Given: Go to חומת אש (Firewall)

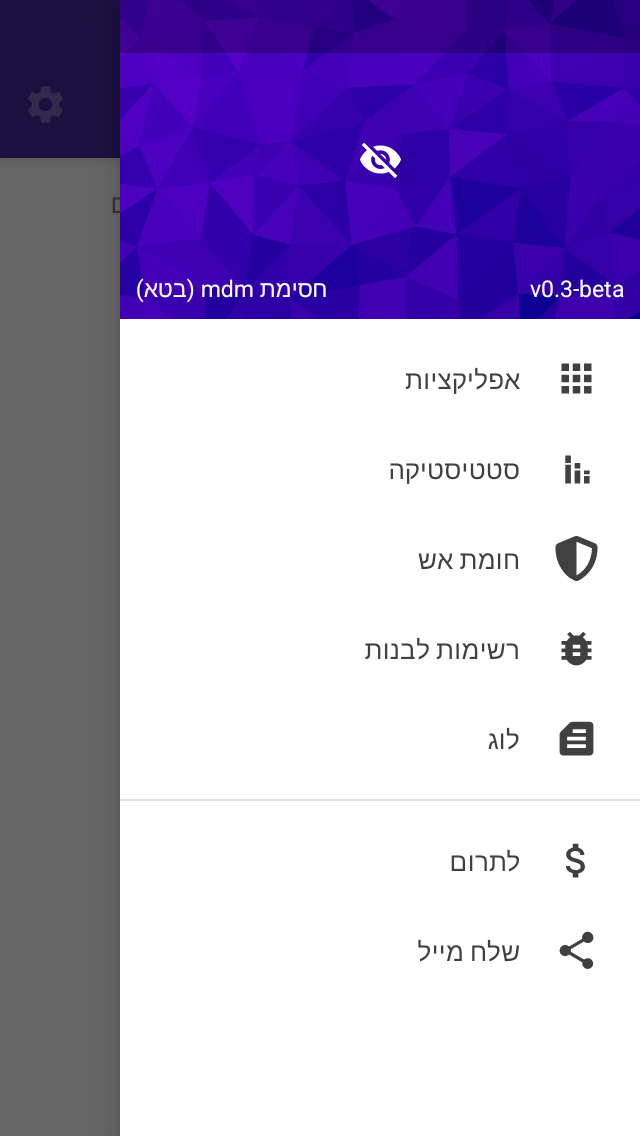Looking at the screenshot, I should [x=380, y=559].
